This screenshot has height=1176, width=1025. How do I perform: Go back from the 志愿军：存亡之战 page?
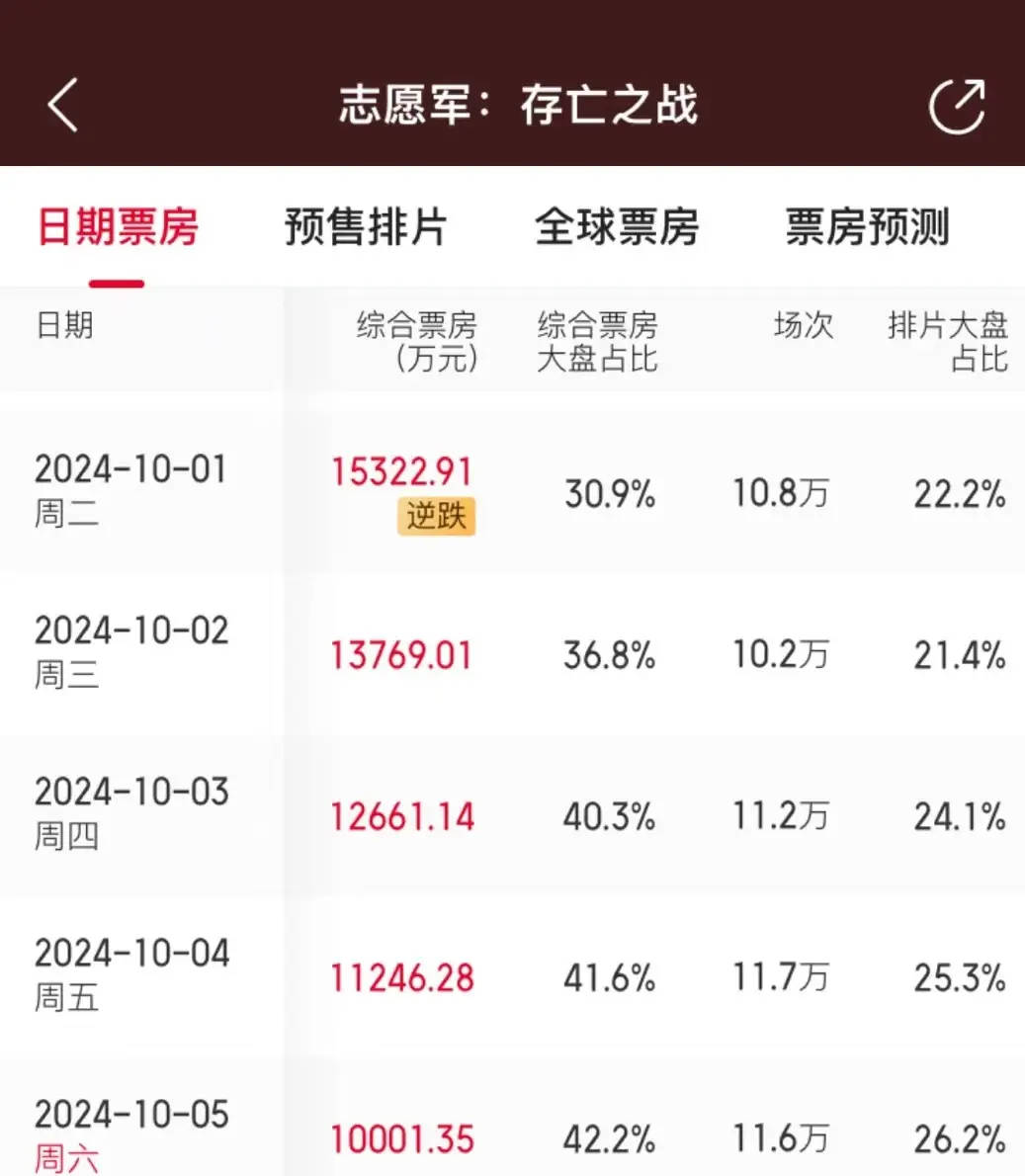pos(63,106)
